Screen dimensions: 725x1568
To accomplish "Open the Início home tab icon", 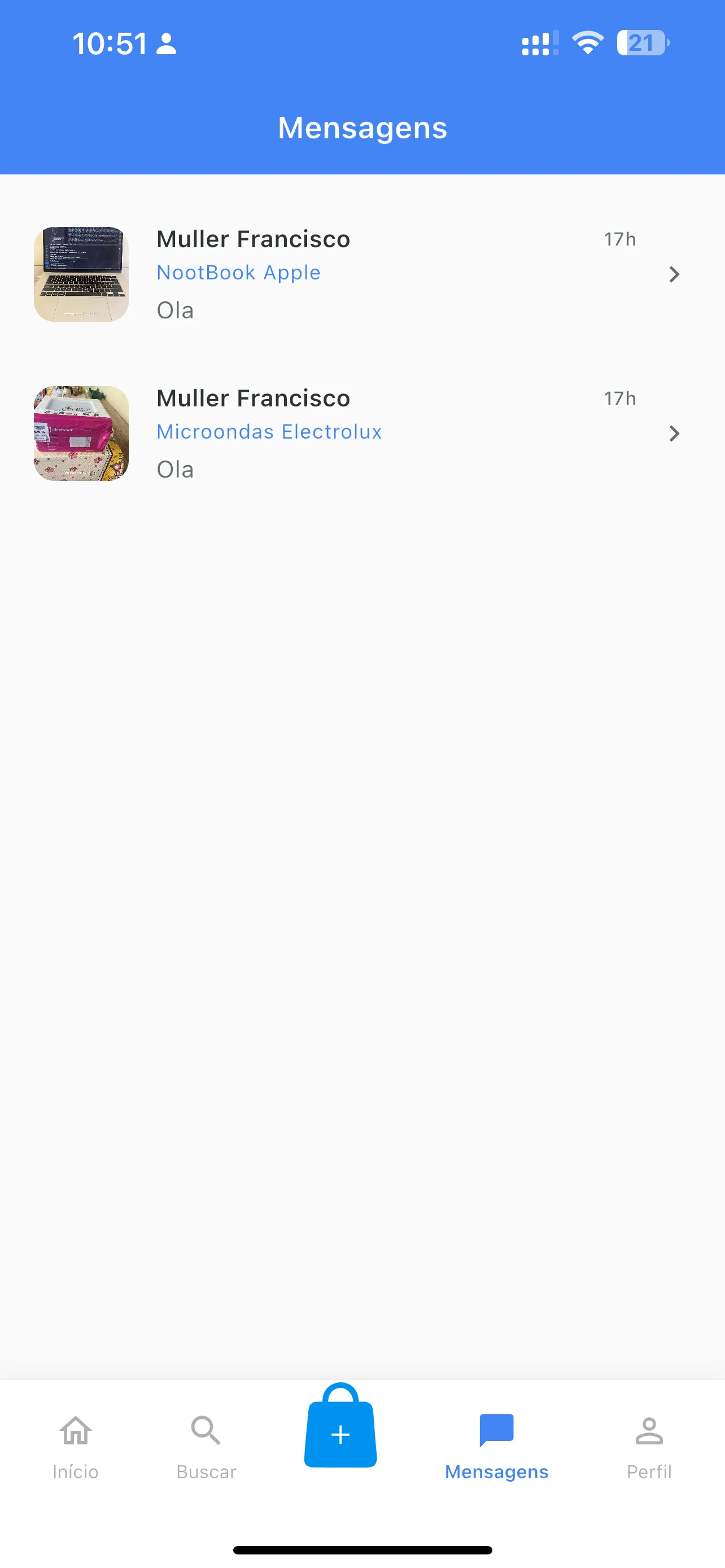I will 75,1430.
